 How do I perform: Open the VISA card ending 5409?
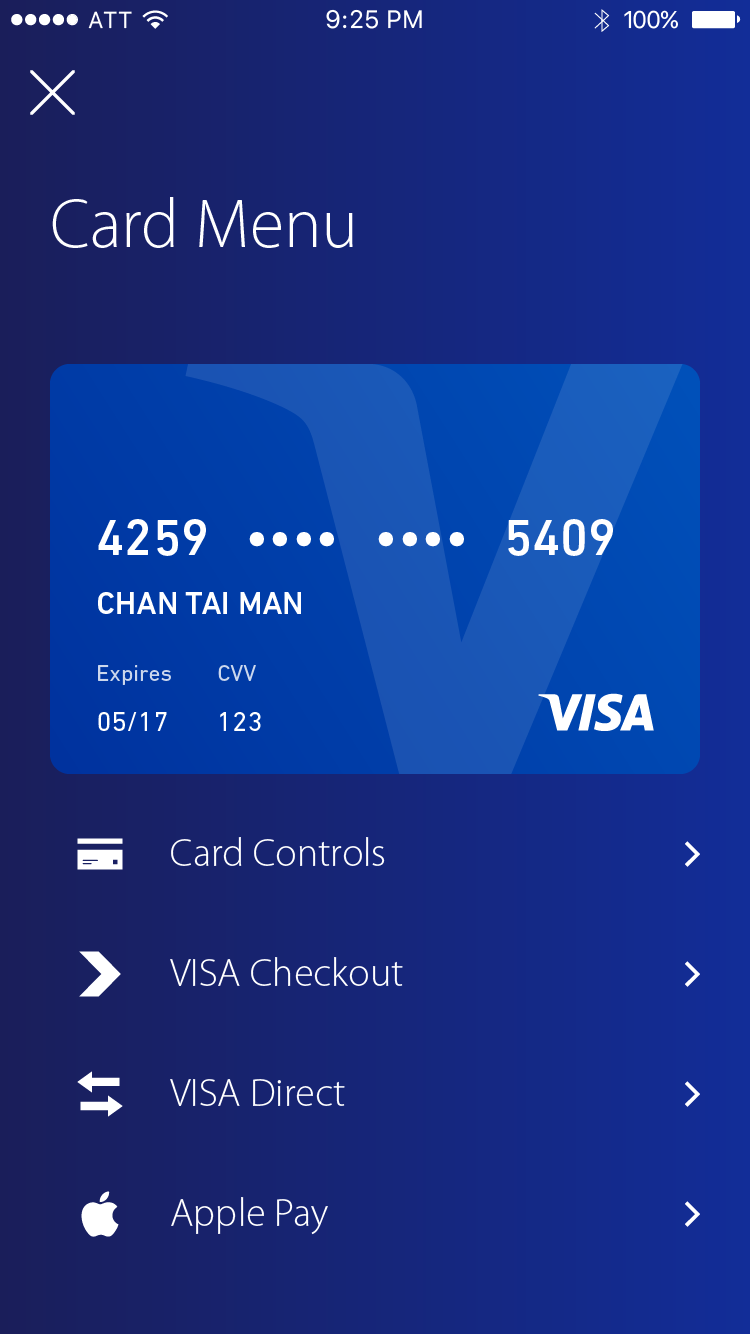tap(375, 568)
